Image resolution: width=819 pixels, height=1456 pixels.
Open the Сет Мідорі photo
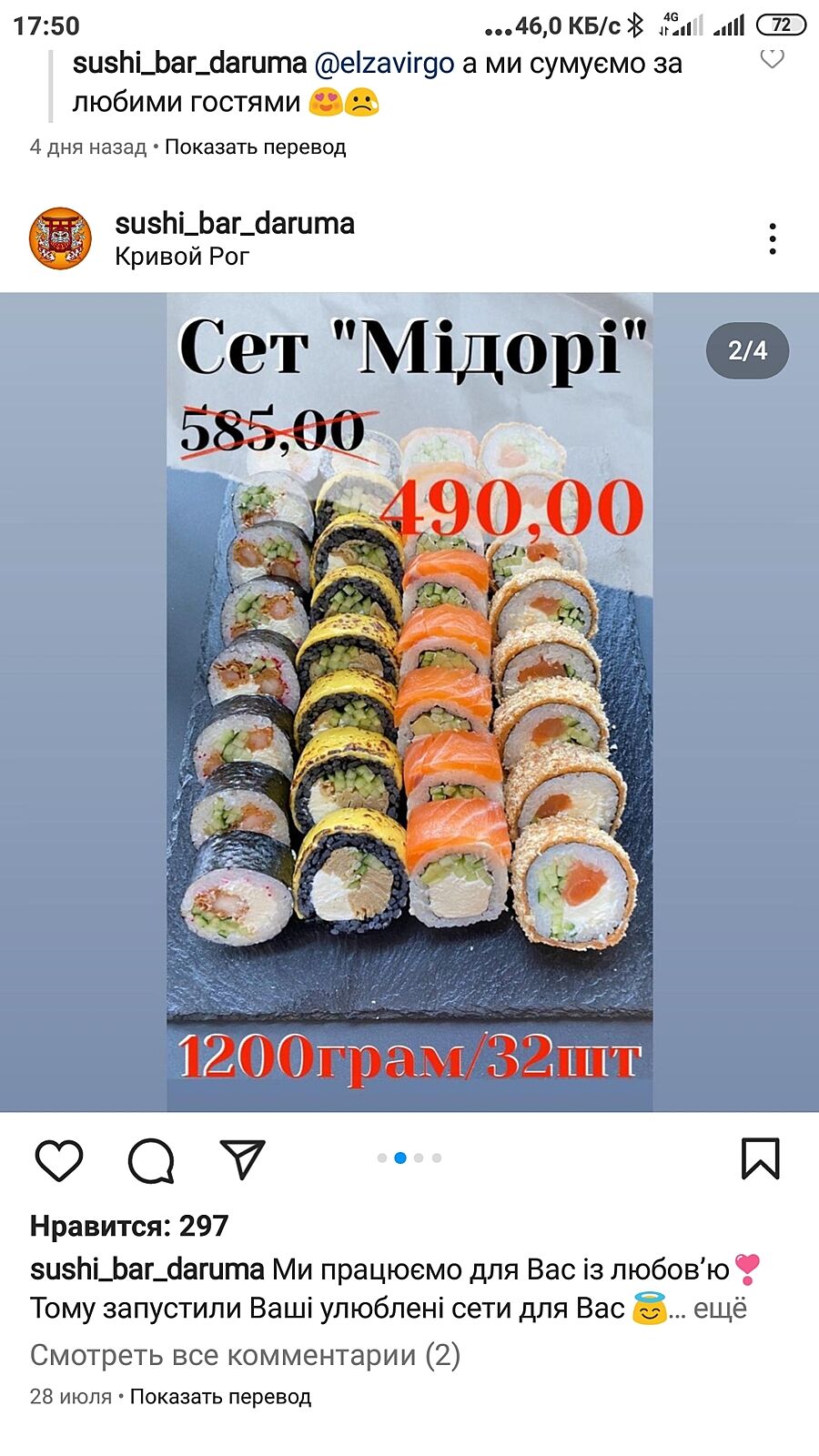pyautogui.click(x=409, y=701)
